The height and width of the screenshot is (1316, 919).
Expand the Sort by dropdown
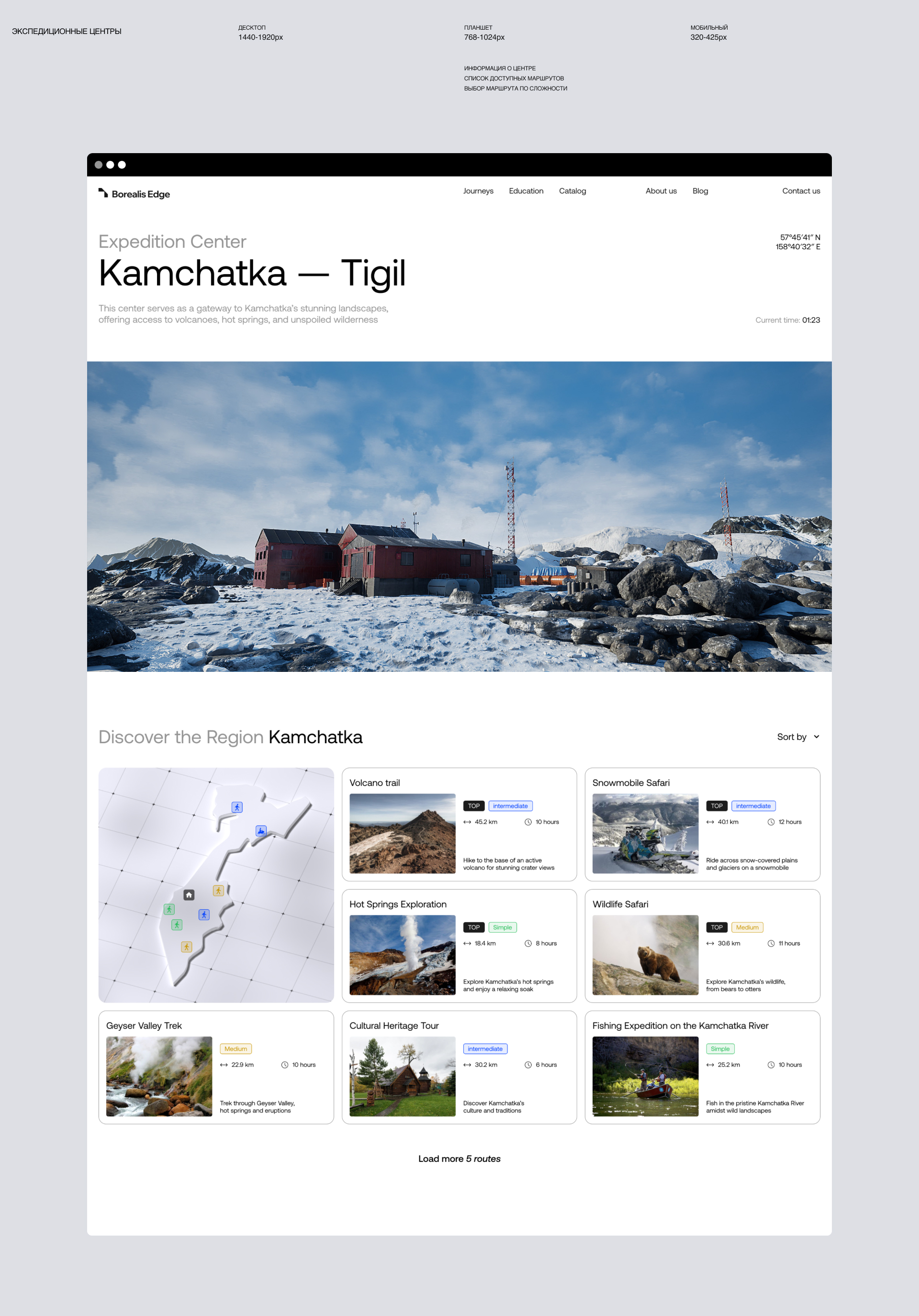[798, 736]
